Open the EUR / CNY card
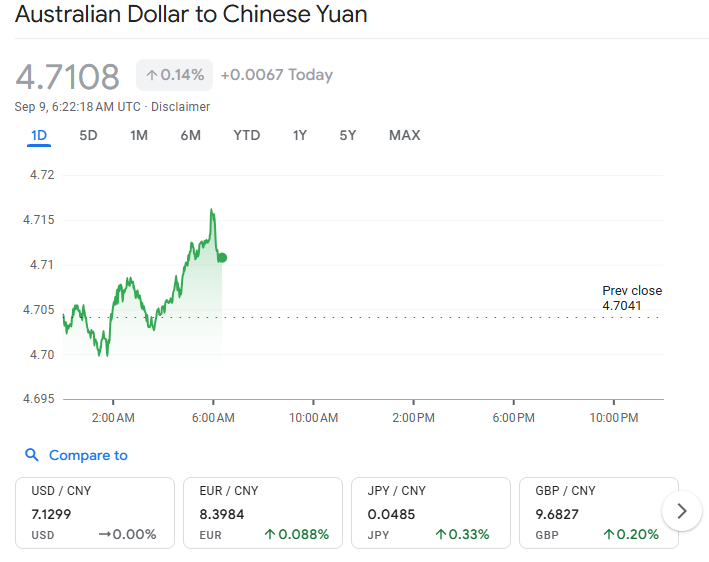Viewport: 709px width, 562px height. pyautogui.click(x=262, y=513)
